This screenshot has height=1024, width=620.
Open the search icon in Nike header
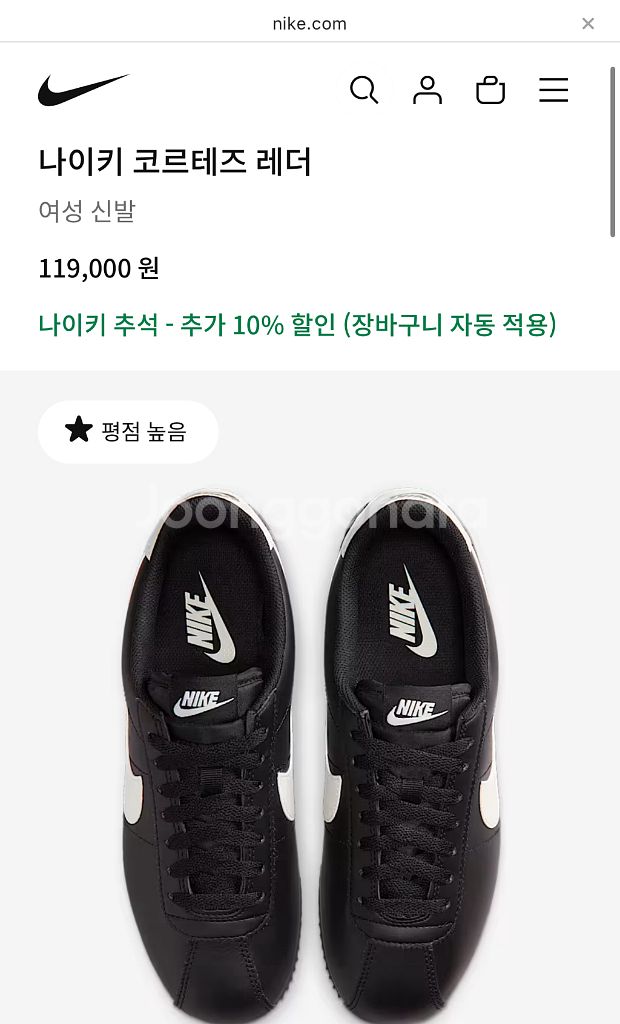[x=364, y=90]
